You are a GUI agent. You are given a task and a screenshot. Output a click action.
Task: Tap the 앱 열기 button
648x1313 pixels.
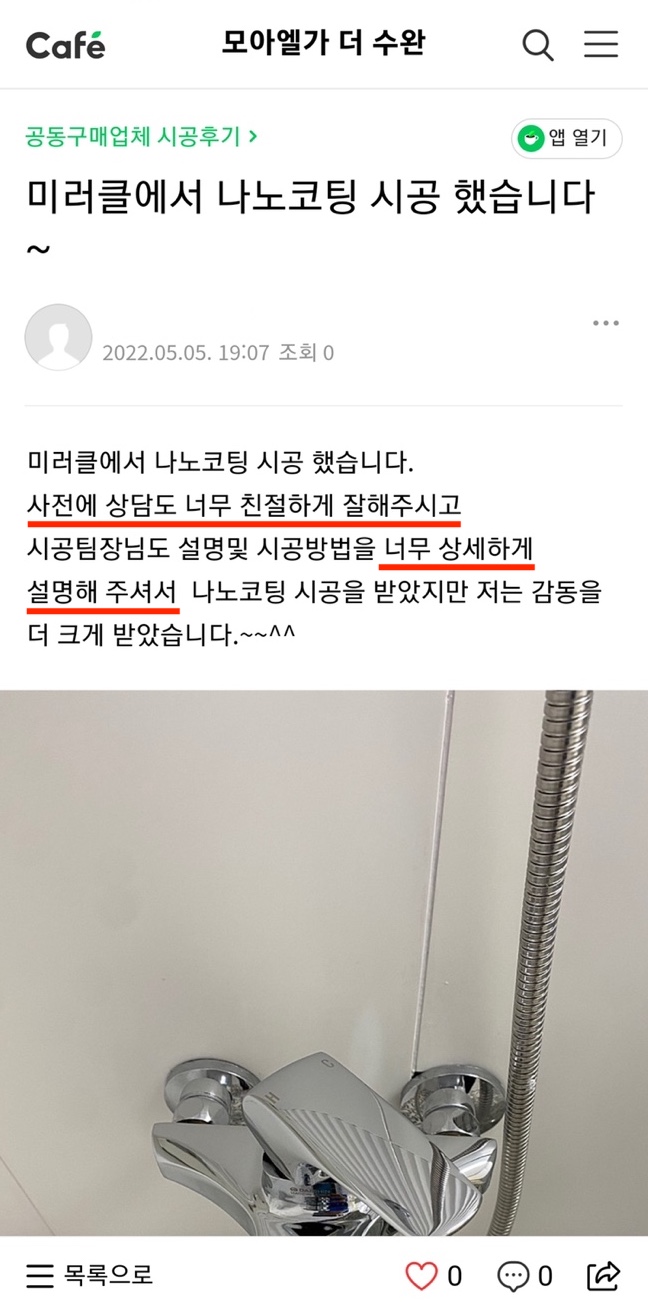pyautogui.click(x=567, y=139)
